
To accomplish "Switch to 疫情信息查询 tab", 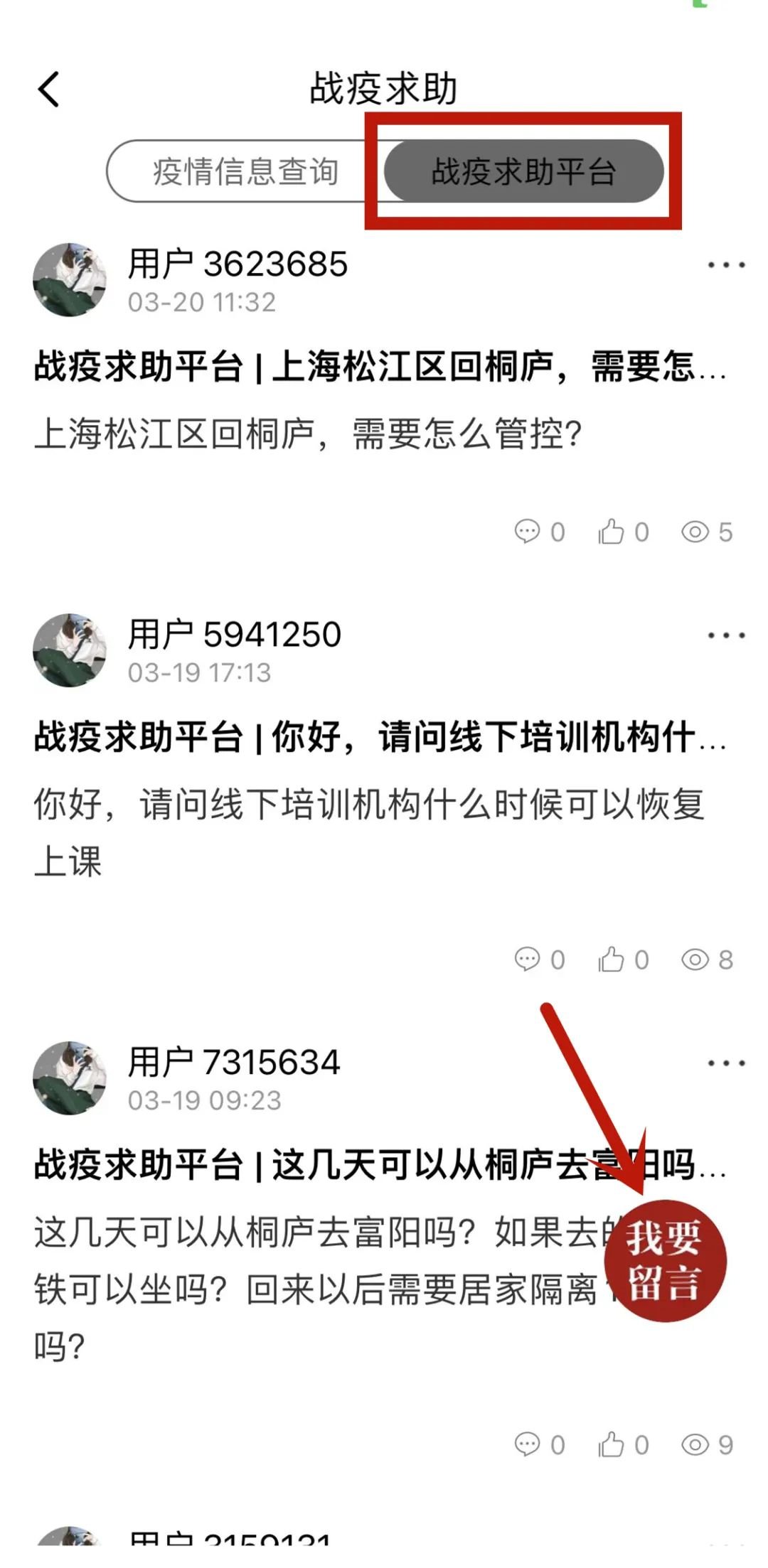I will [x=245, y=171].
